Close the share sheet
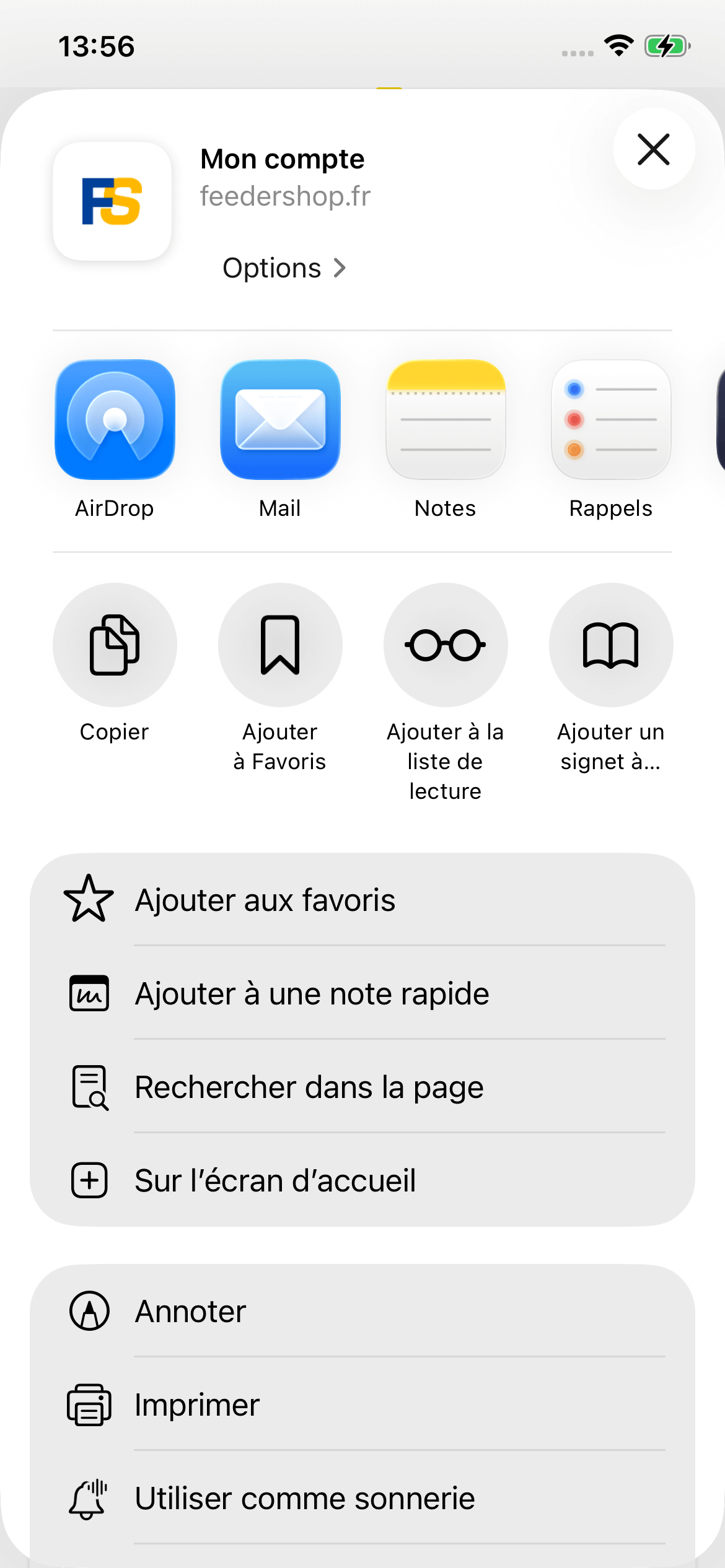 coord(654,149)
